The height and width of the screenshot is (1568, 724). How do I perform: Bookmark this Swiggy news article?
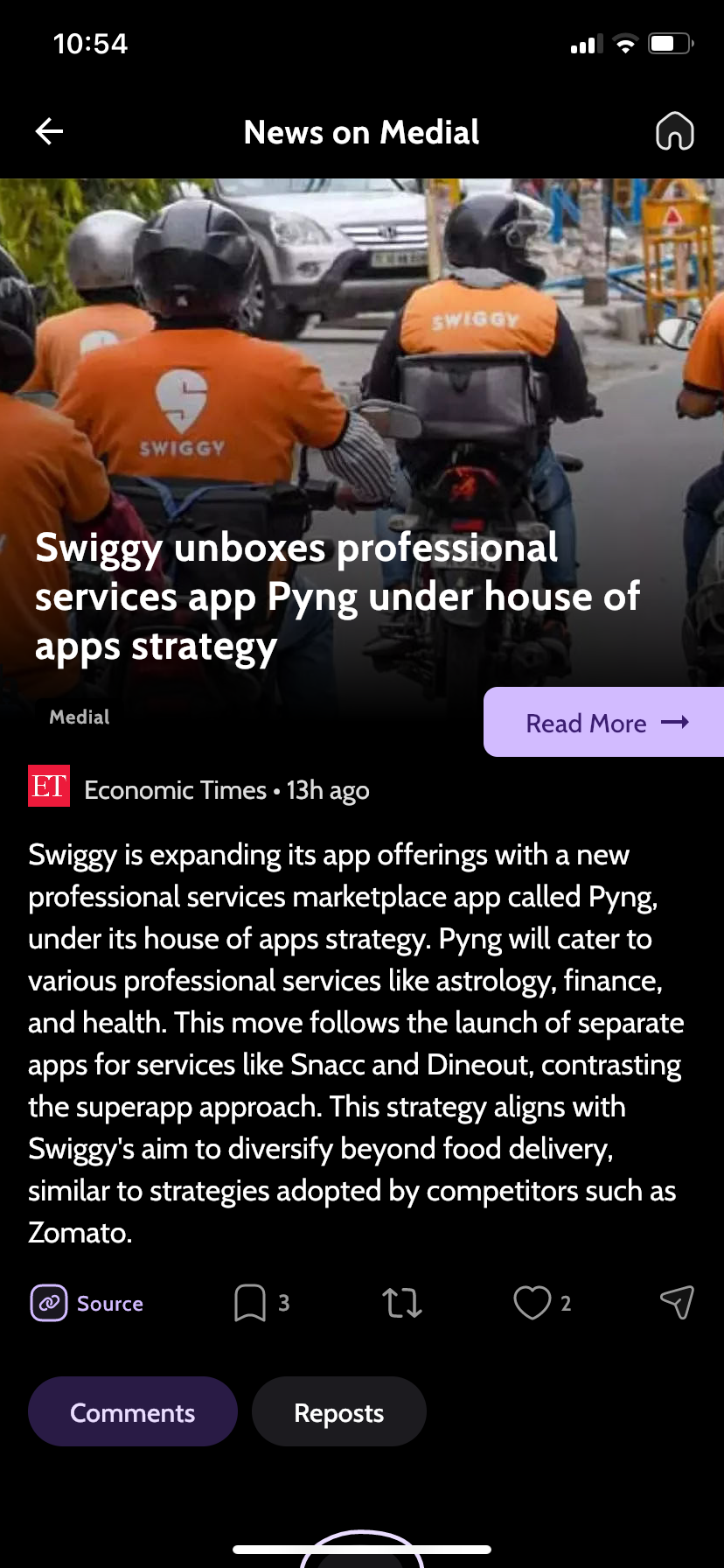tap(250, 1303)
